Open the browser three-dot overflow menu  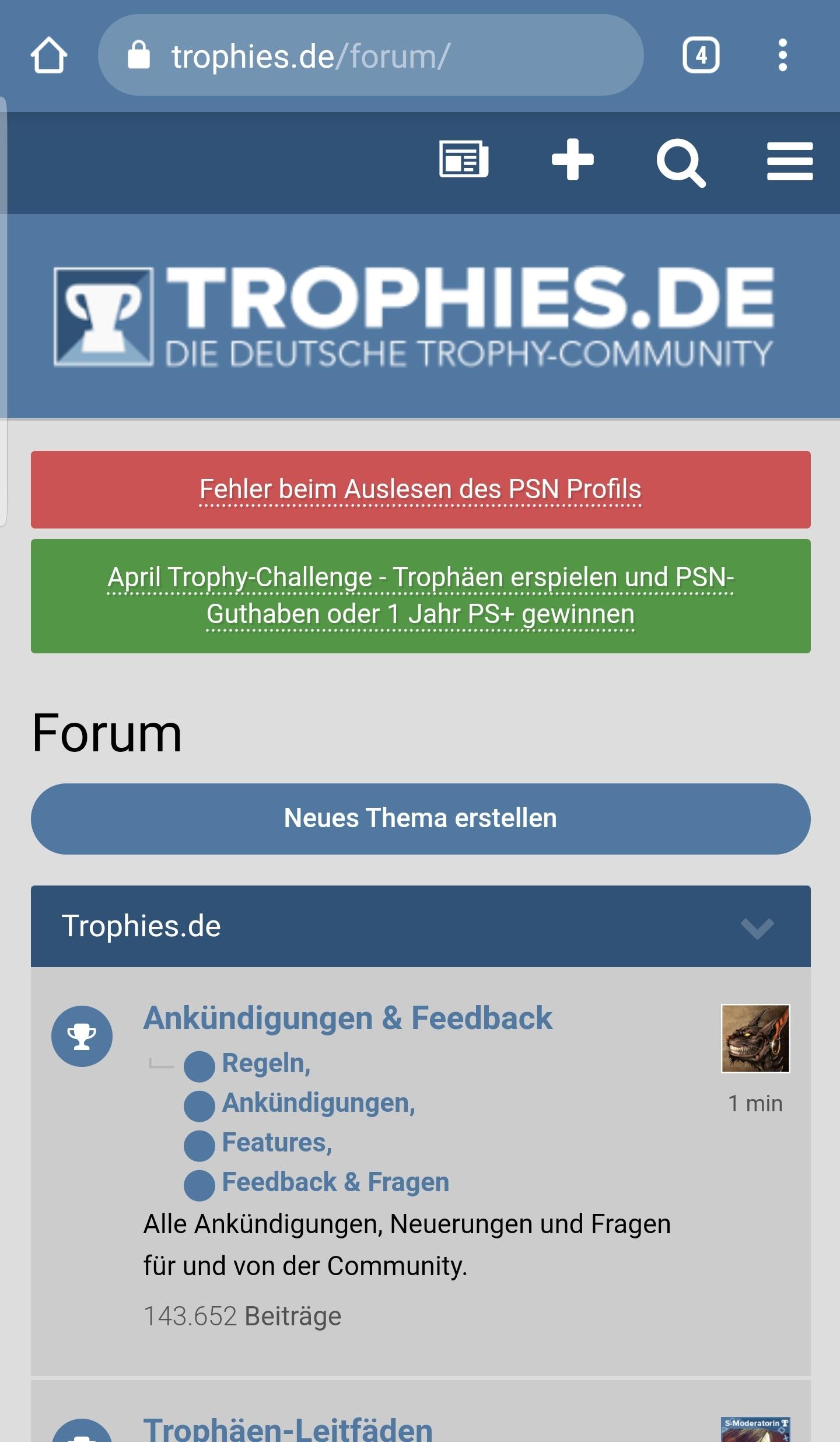tap(783, 55)
